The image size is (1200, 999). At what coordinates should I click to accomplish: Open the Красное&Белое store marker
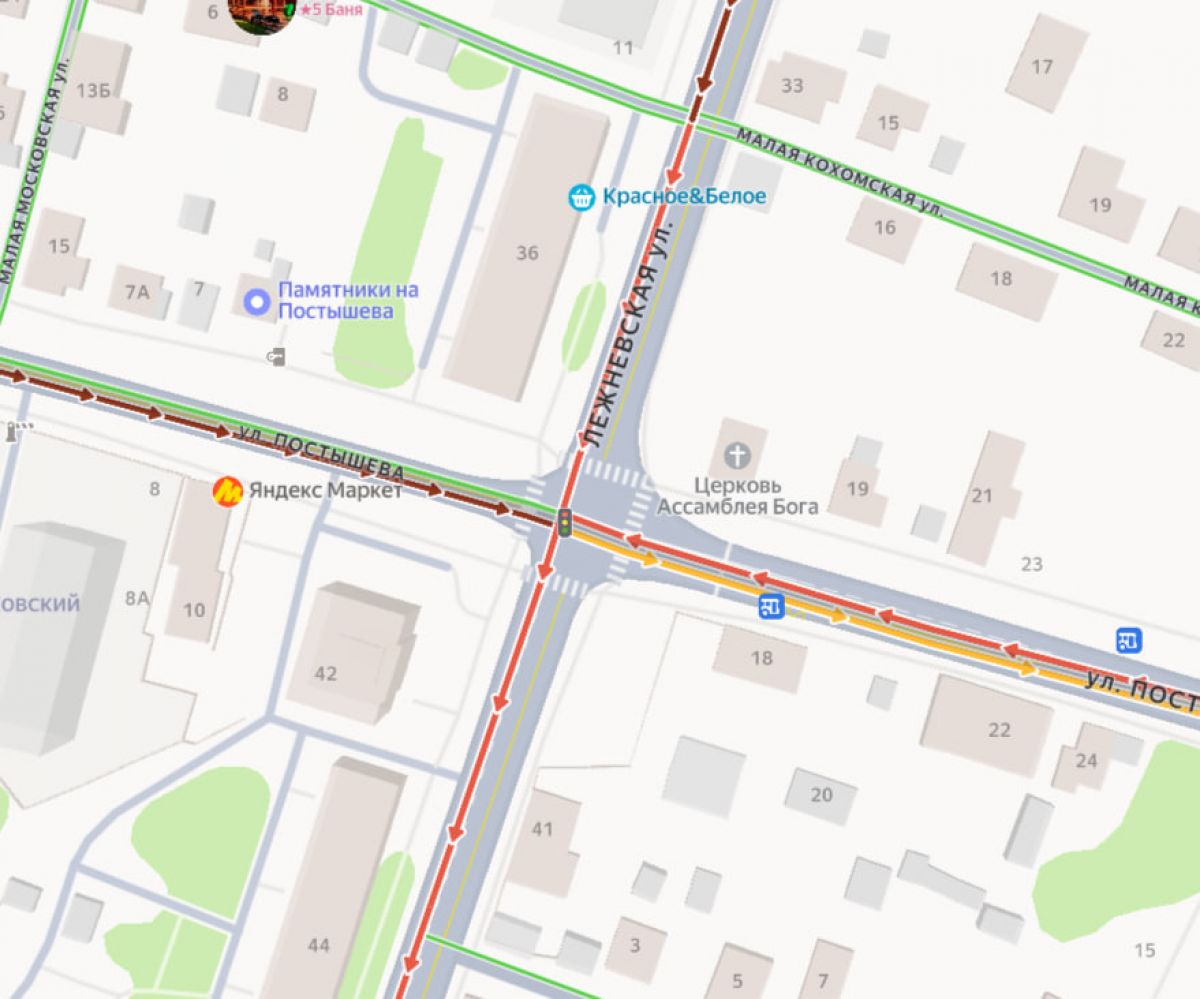[582, 197]
